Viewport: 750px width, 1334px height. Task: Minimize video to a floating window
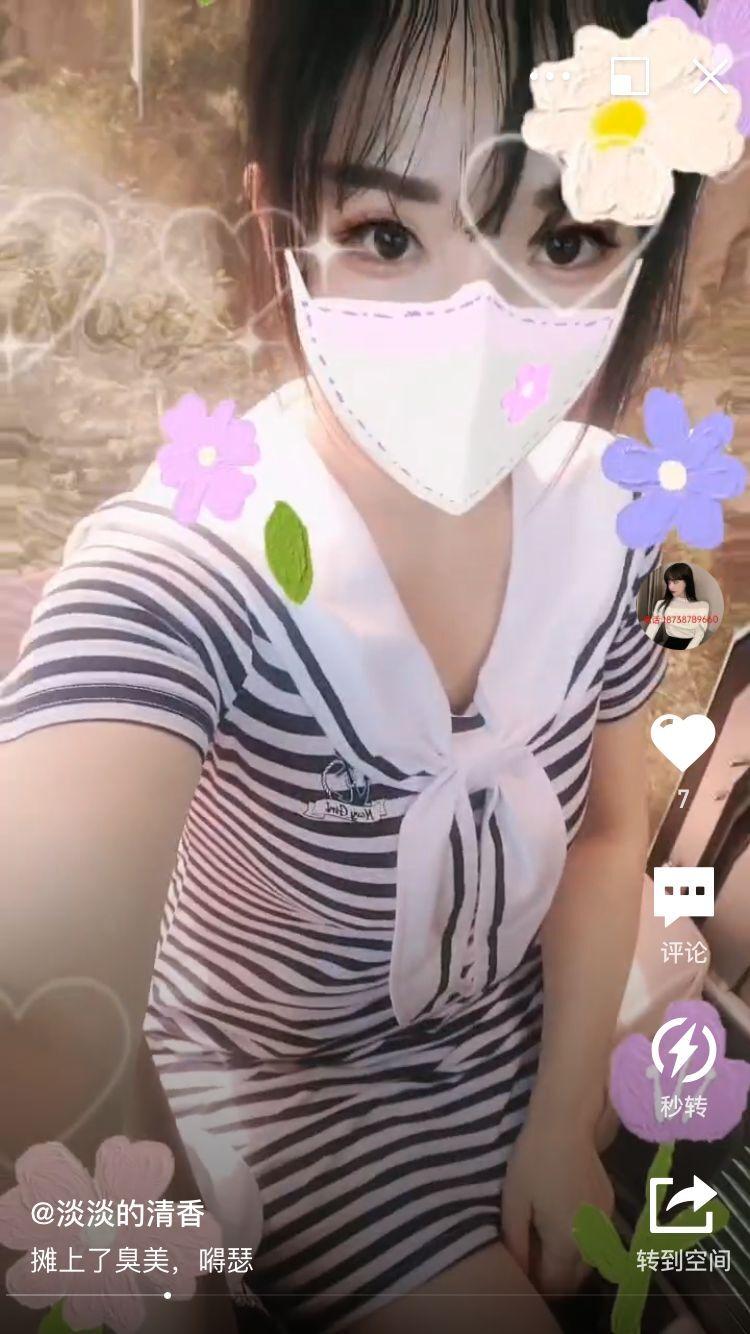click(630, 77)
